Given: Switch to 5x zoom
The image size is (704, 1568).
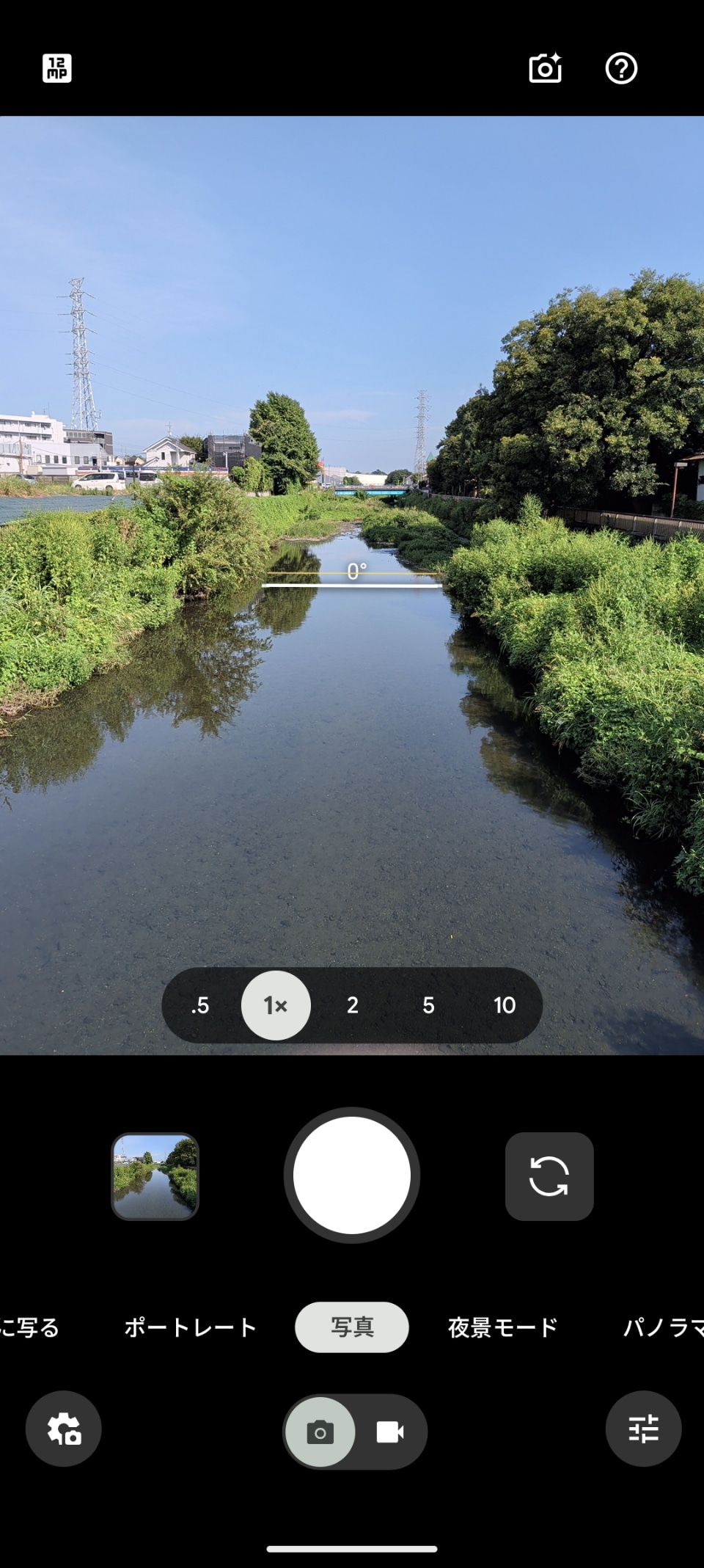Looking at the screenshot, I should pyautogui.click(x=428, y=1005).
